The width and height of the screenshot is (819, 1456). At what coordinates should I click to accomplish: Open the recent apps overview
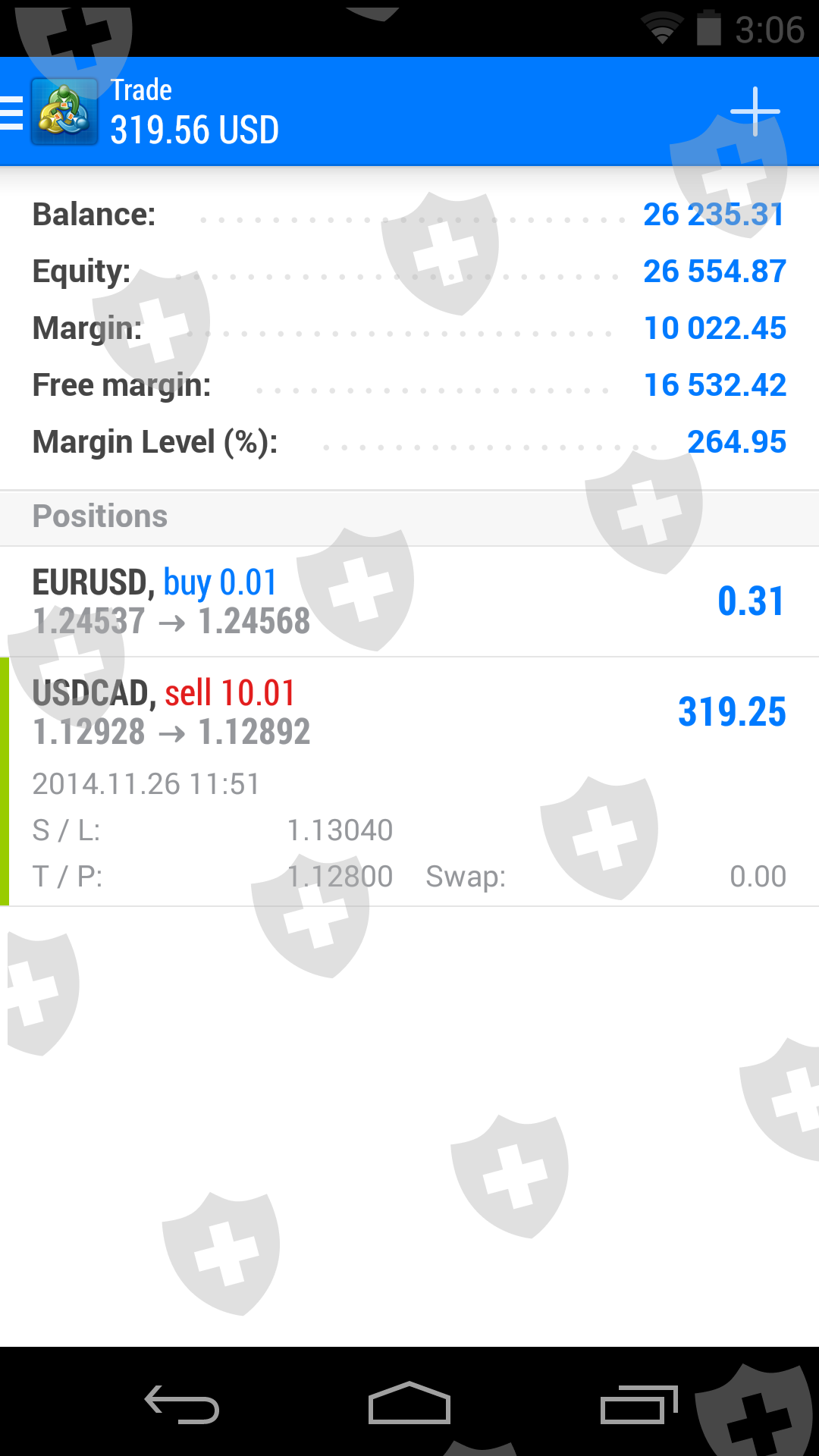tap(637, 1404)
